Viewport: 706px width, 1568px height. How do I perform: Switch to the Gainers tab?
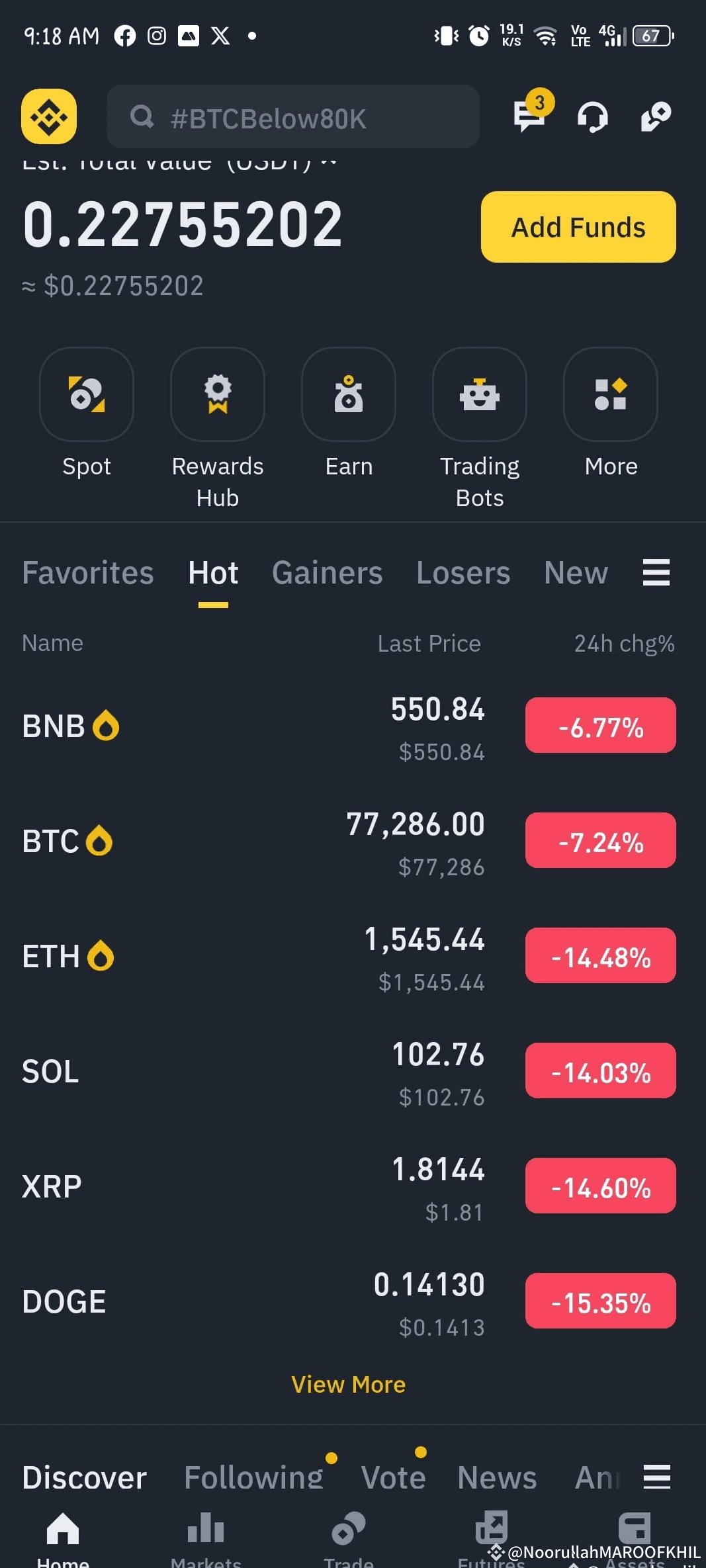327,573
